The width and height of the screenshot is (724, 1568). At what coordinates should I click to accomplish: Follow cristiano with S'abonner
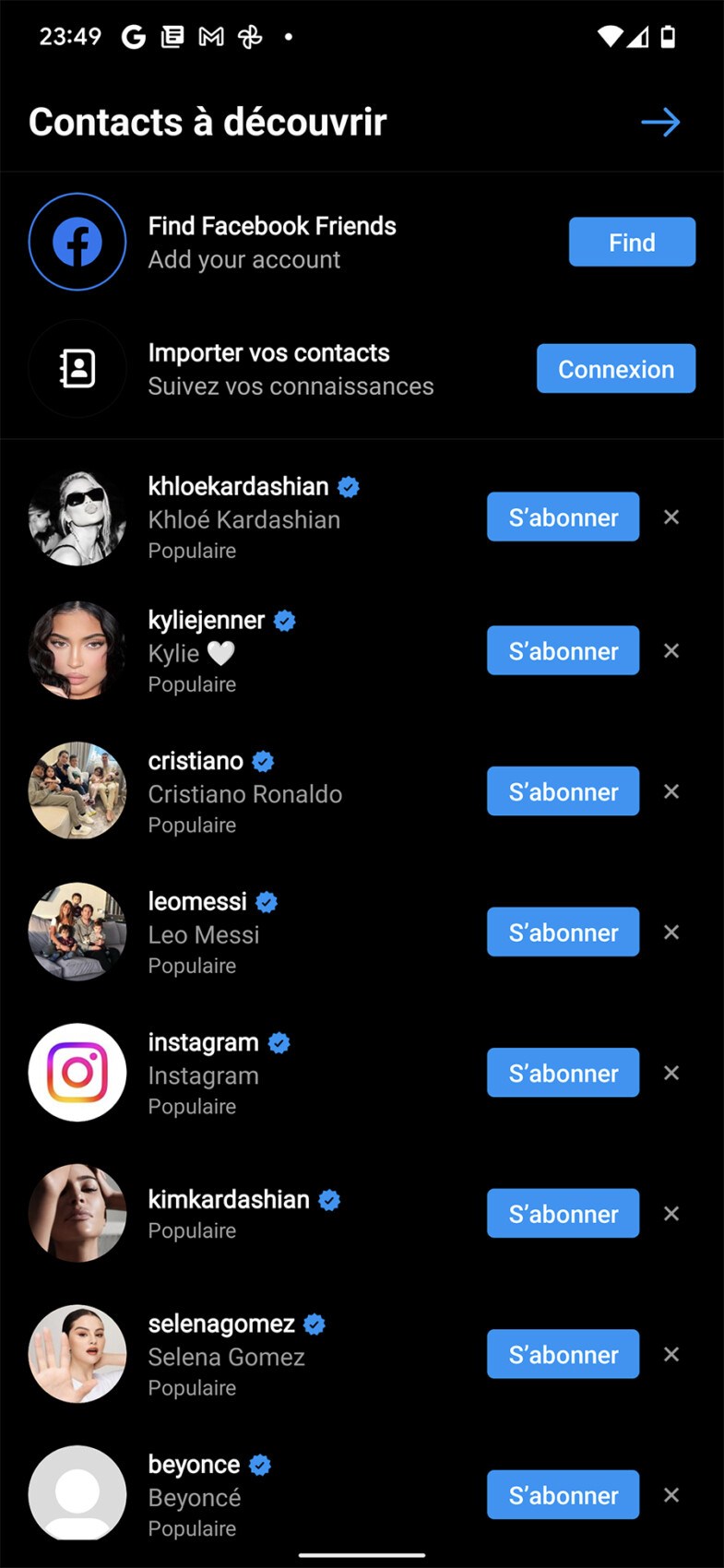click(x=563, y=791)
